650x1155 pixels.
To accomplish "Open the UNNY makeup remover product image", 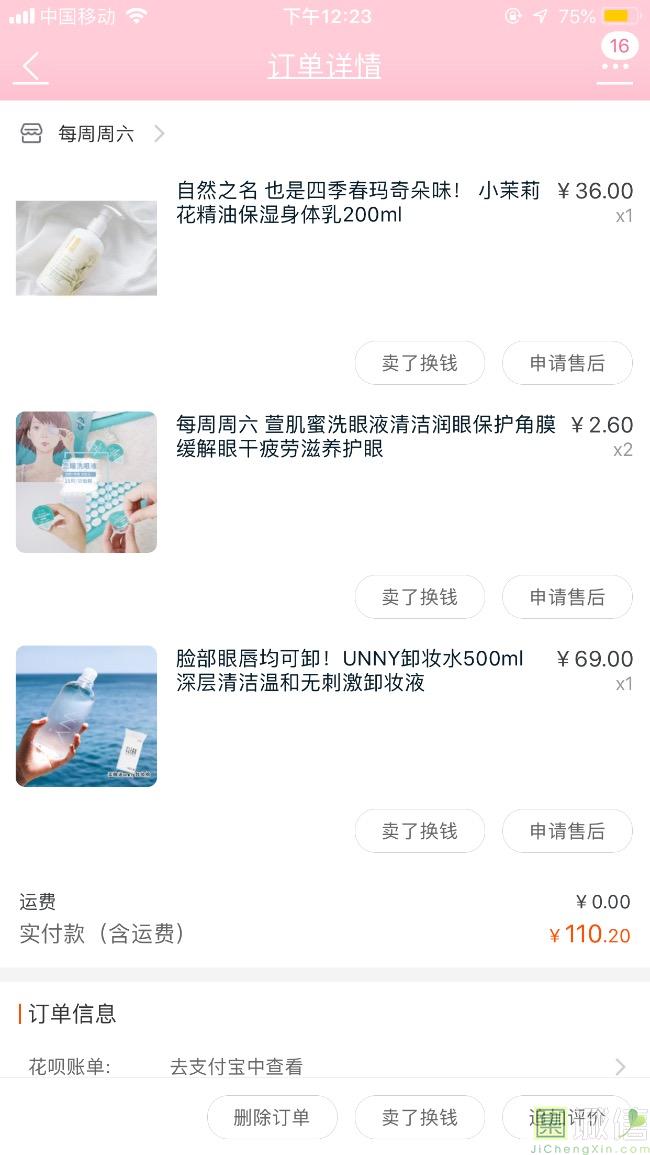I will pyautogui.click(x=86, y=716).
